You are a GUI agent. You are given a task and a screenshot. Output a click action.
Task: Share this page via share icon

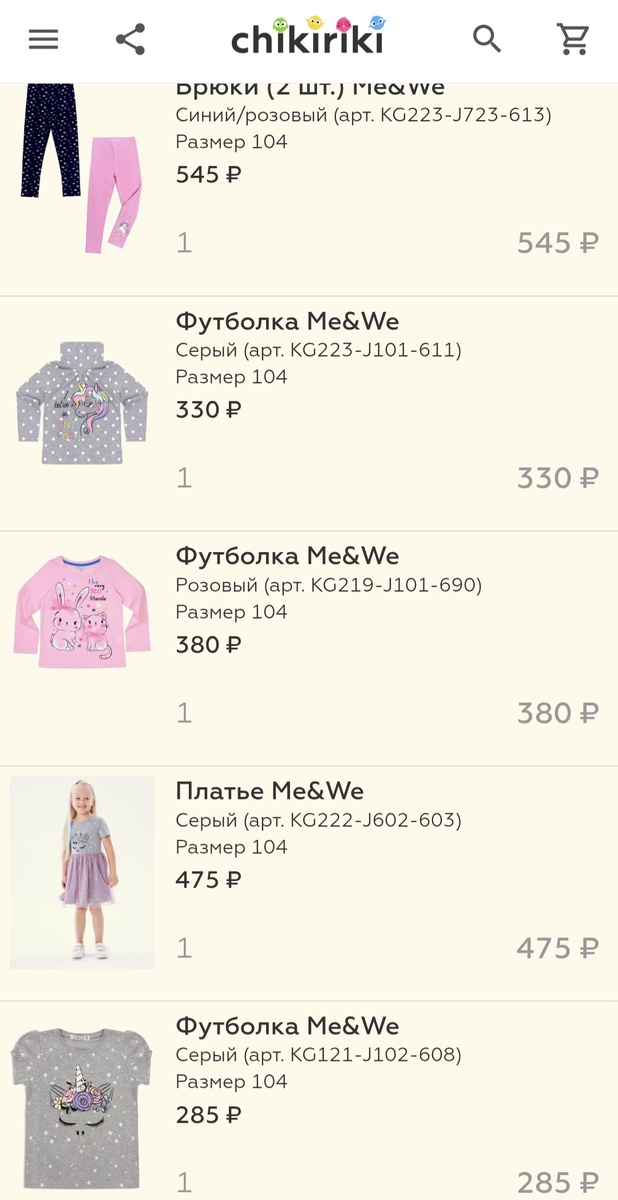point(130,40)
